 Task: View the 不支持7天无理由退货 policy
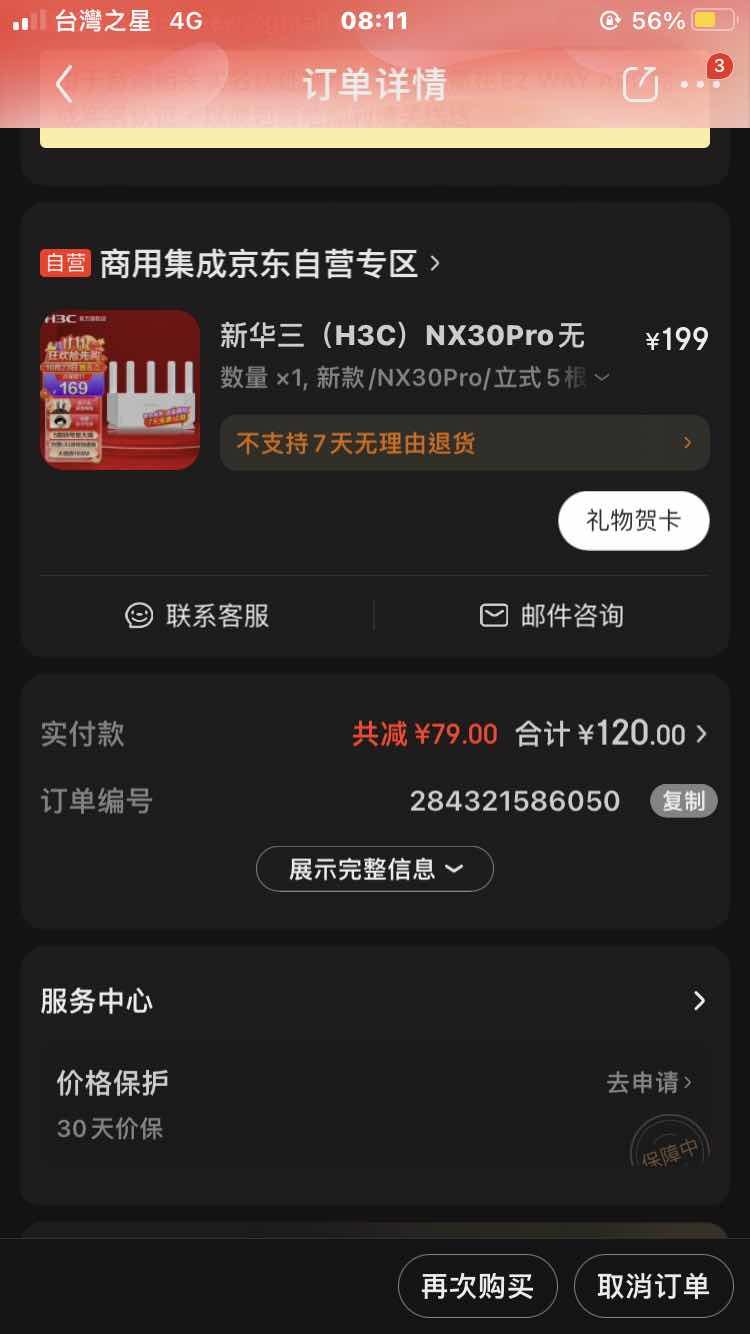[464, 443]
